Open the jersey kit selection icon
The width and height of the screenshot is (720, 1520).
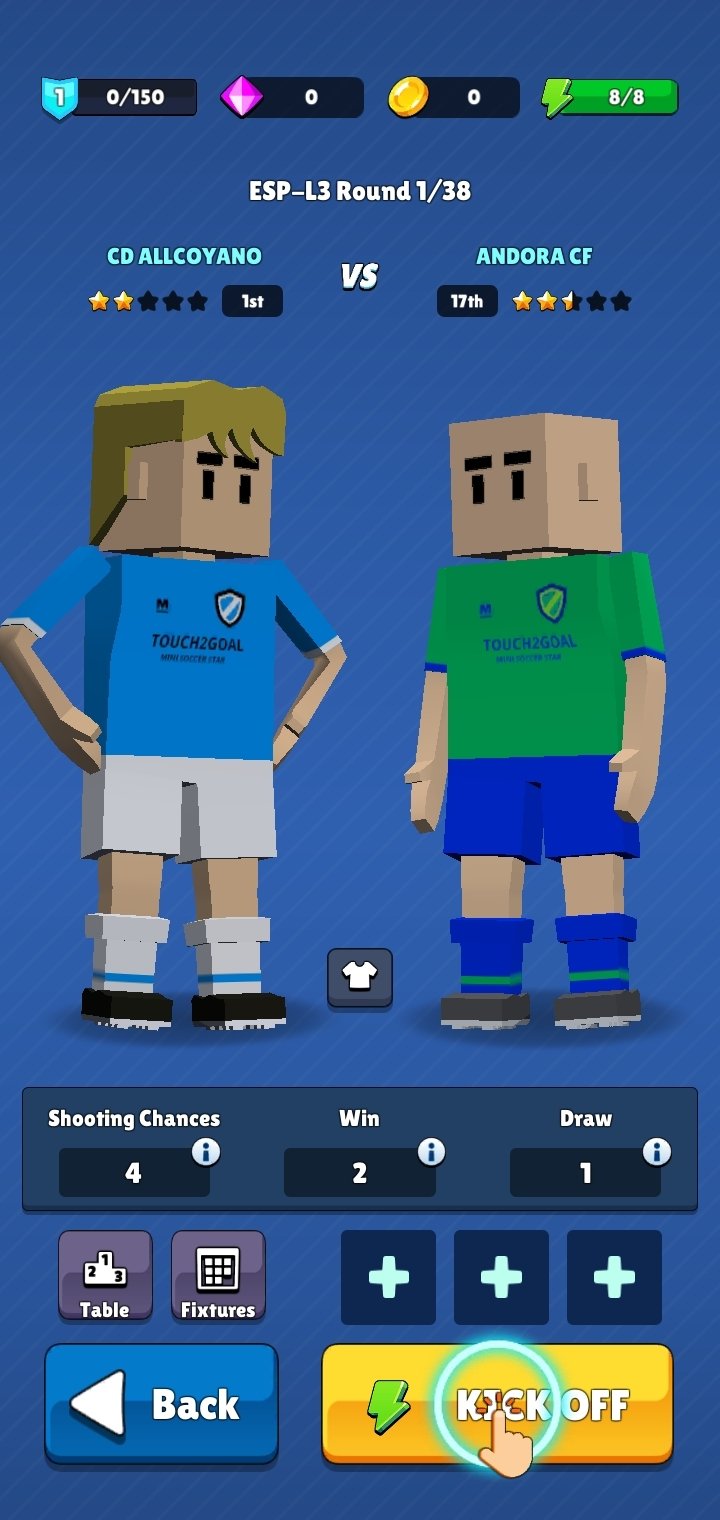[360, 977]
